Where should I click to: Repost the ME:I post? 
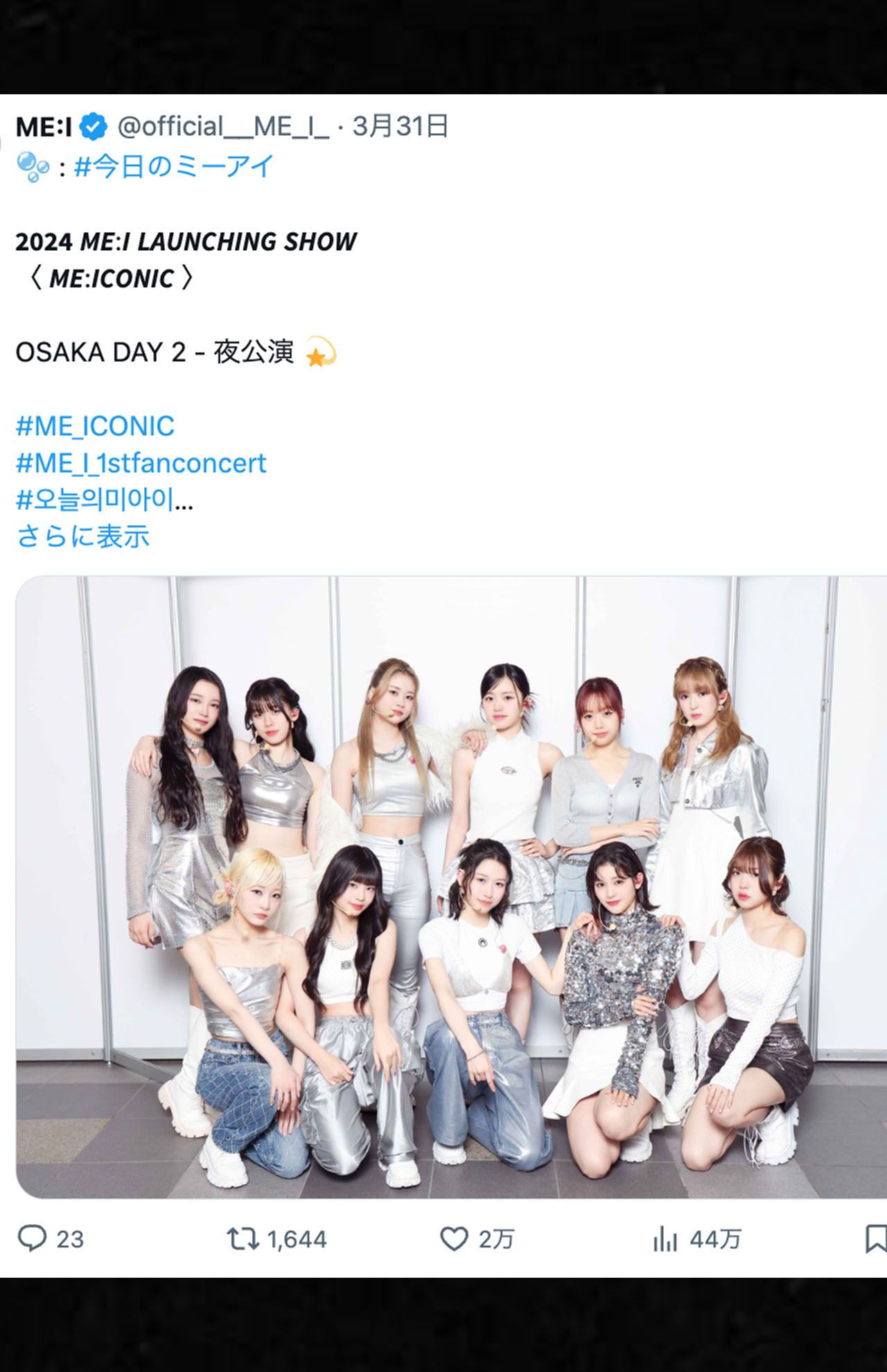(x=243, y=1238)
